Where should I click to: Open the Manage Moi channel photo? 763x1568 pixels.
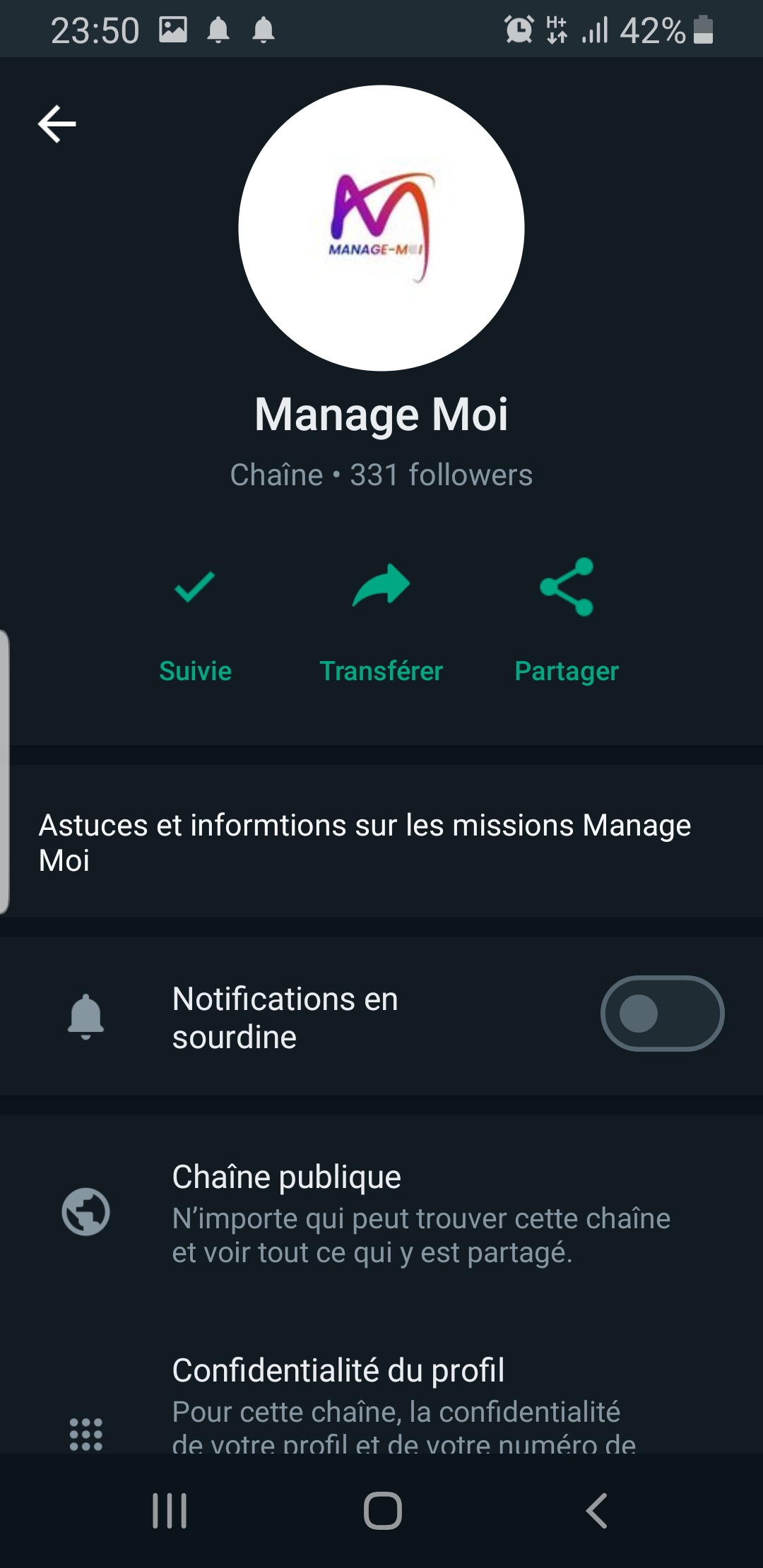381,228
